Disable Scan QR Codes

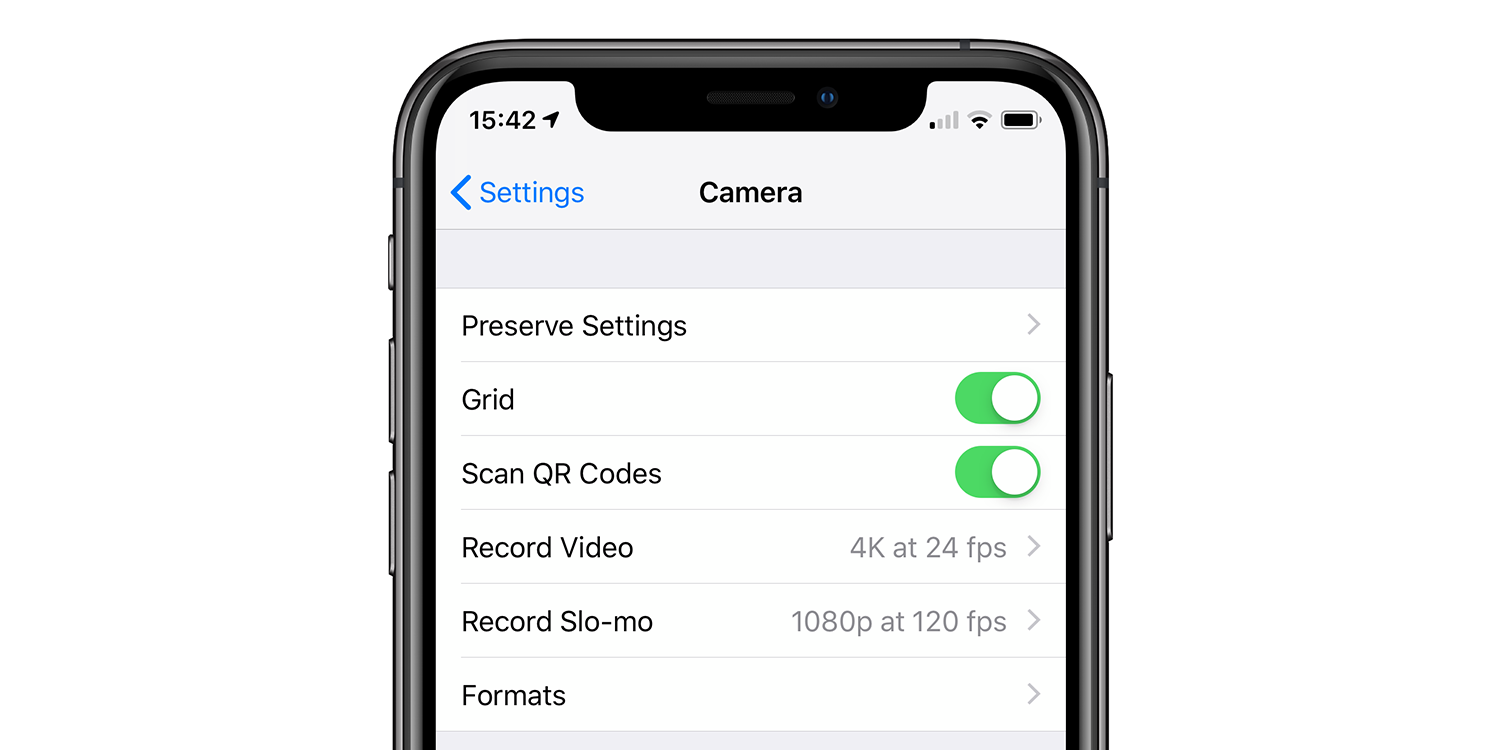tap(997, 473)
